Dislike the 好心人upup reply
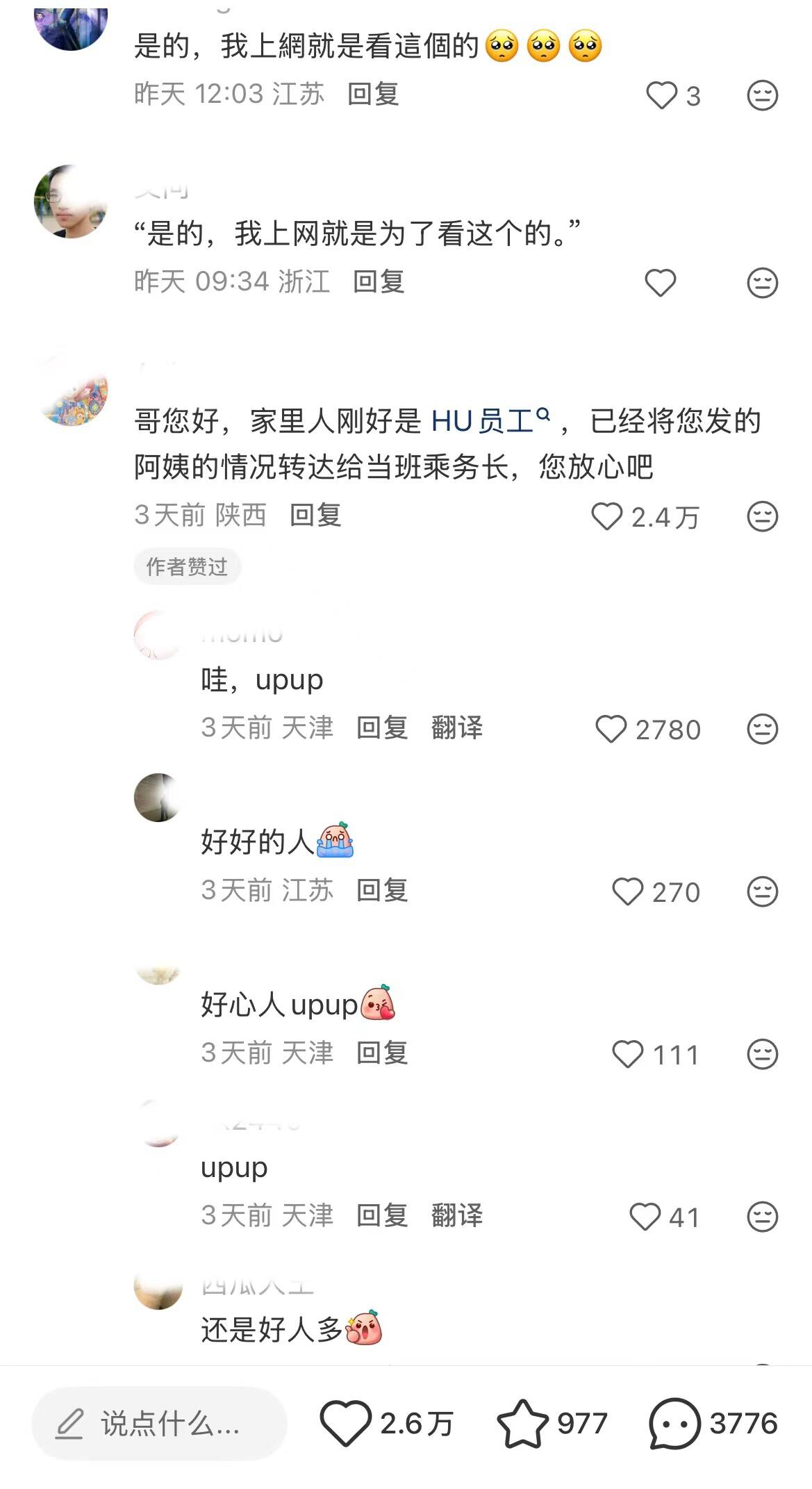The height and width of the screenshot is (1489, 812). click(x=762, y=1055)
